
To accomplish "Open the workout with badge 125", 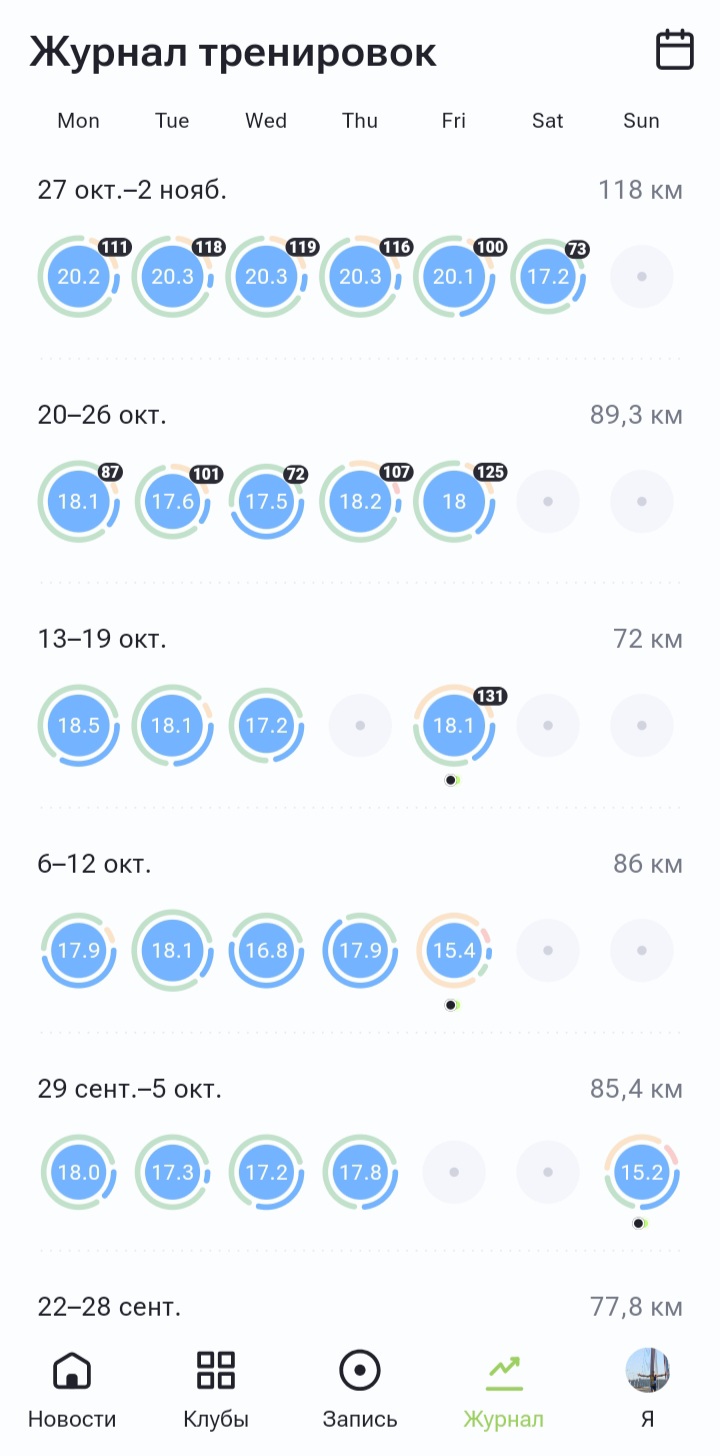I will pyautogui.click(x=454, y=501).
